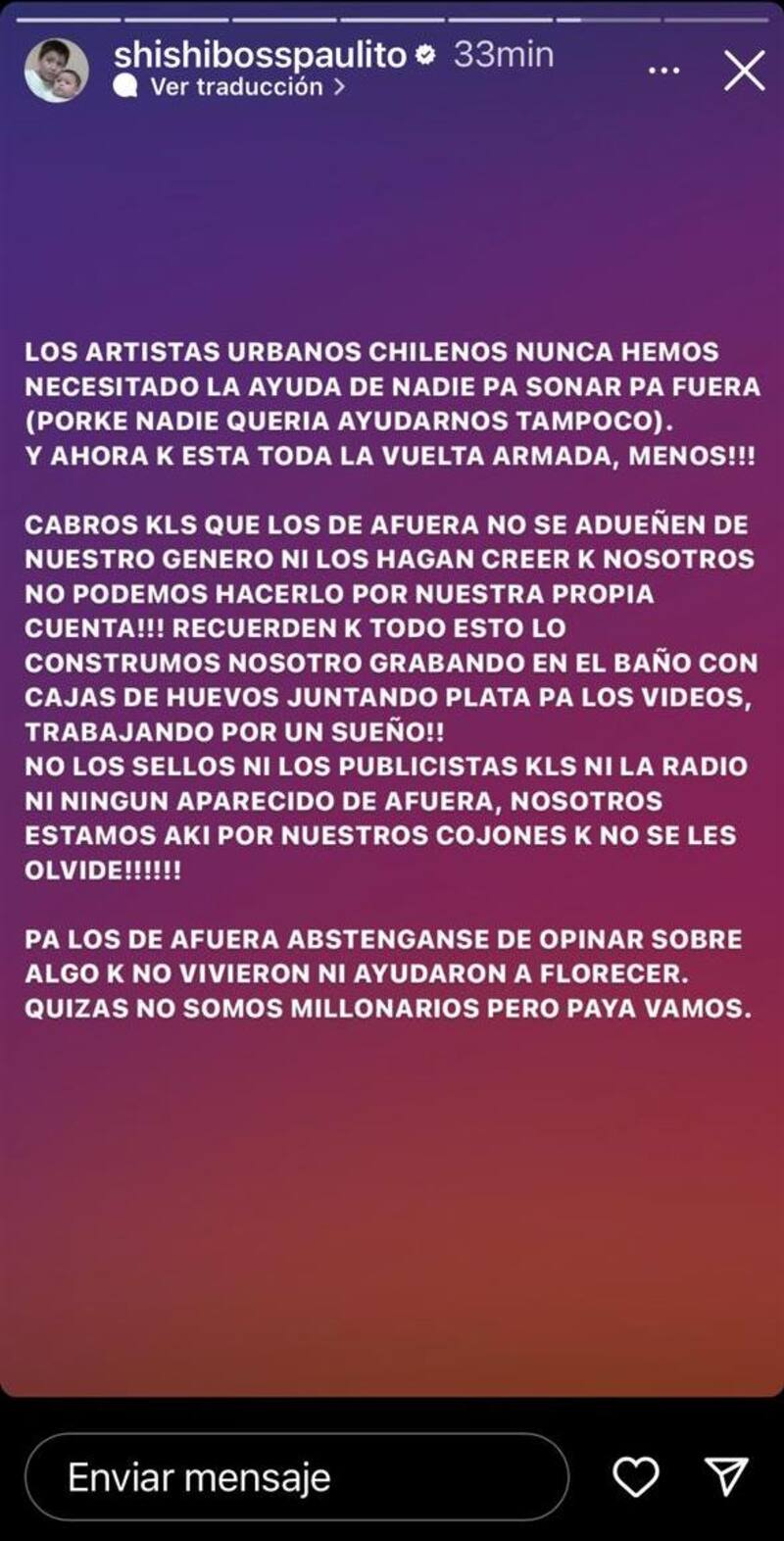Open the shishibosspaulito username link
784x1541 pixels.
coord(260,55)
